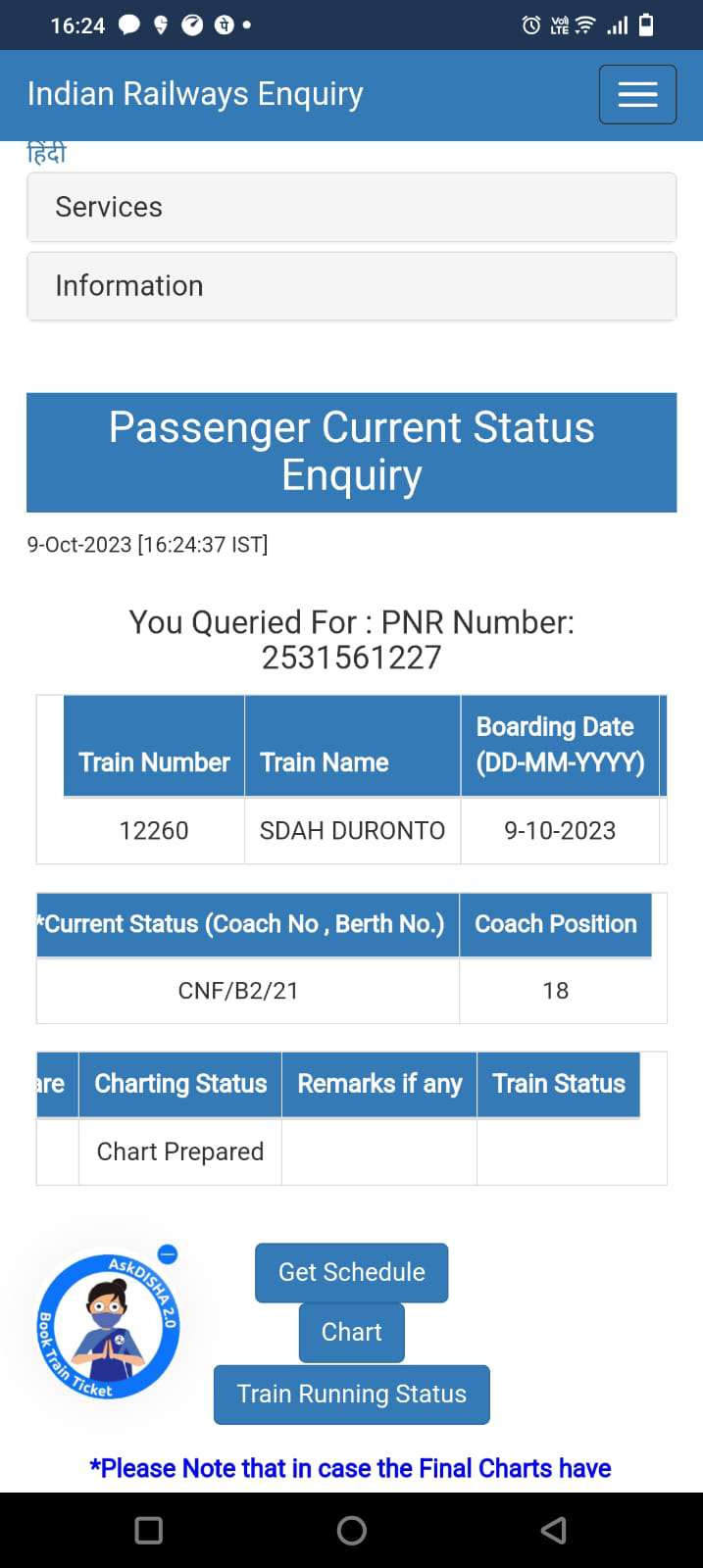
Task: Check Train Running Status
Action: coord(351,1394)
